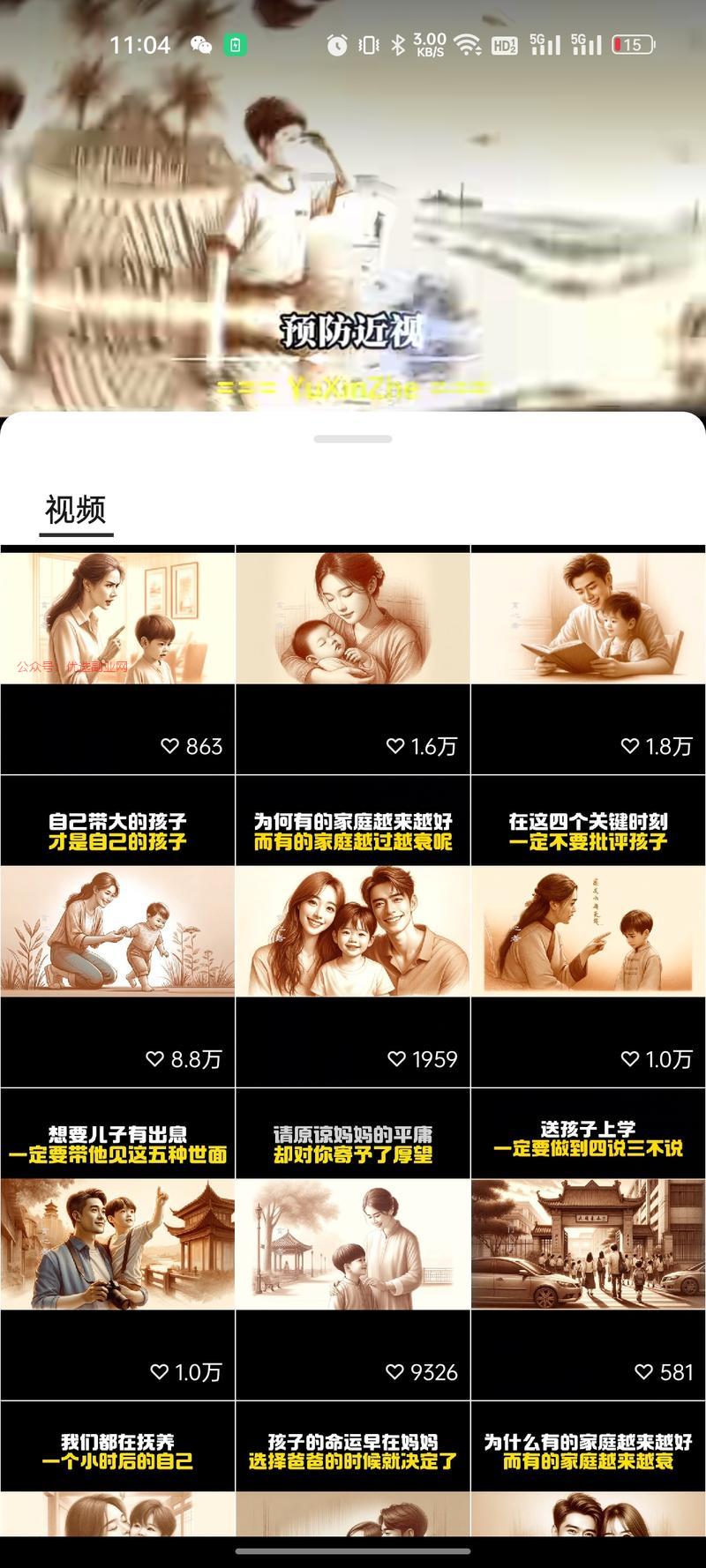Watch the video 在这四个关键时刻一定不要批评孩子
The image size is (706, 1568).
[x=589, y=931]
